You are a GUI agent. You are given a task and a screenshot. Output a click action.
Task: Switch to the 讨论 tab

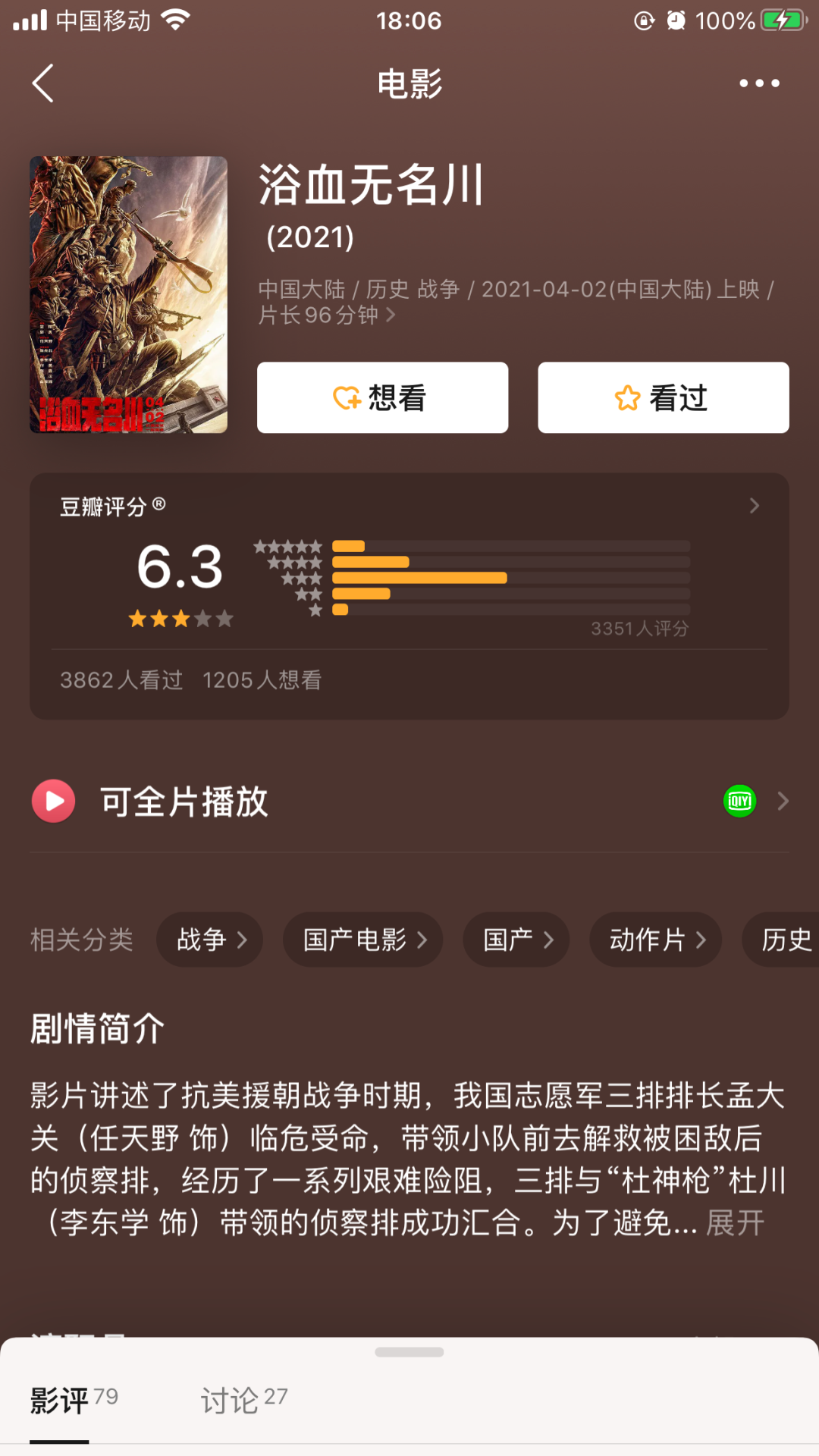[x=243, y=1400]
